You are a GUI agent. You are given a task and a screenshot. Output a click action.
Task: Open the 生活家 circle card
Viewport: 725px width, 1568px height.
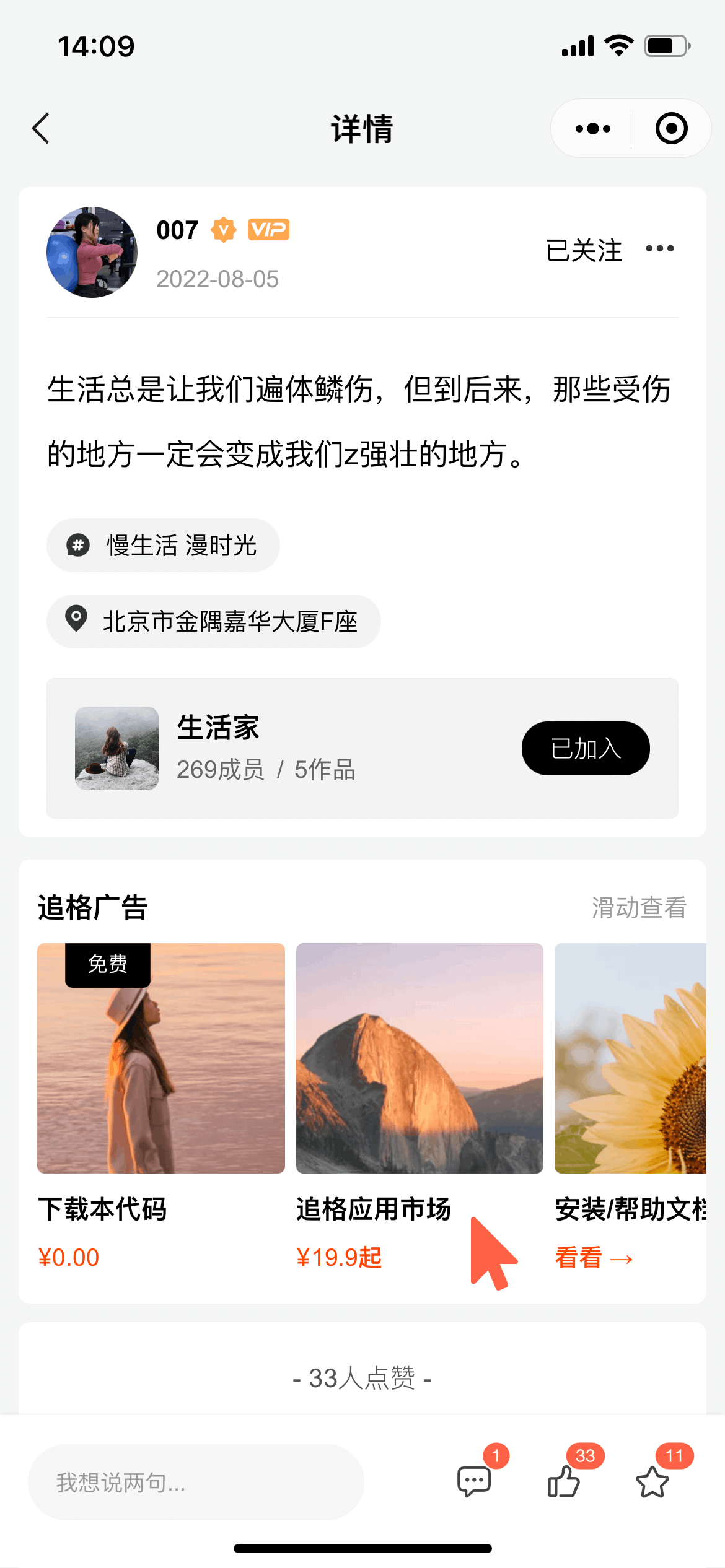[x=279, y=748]
